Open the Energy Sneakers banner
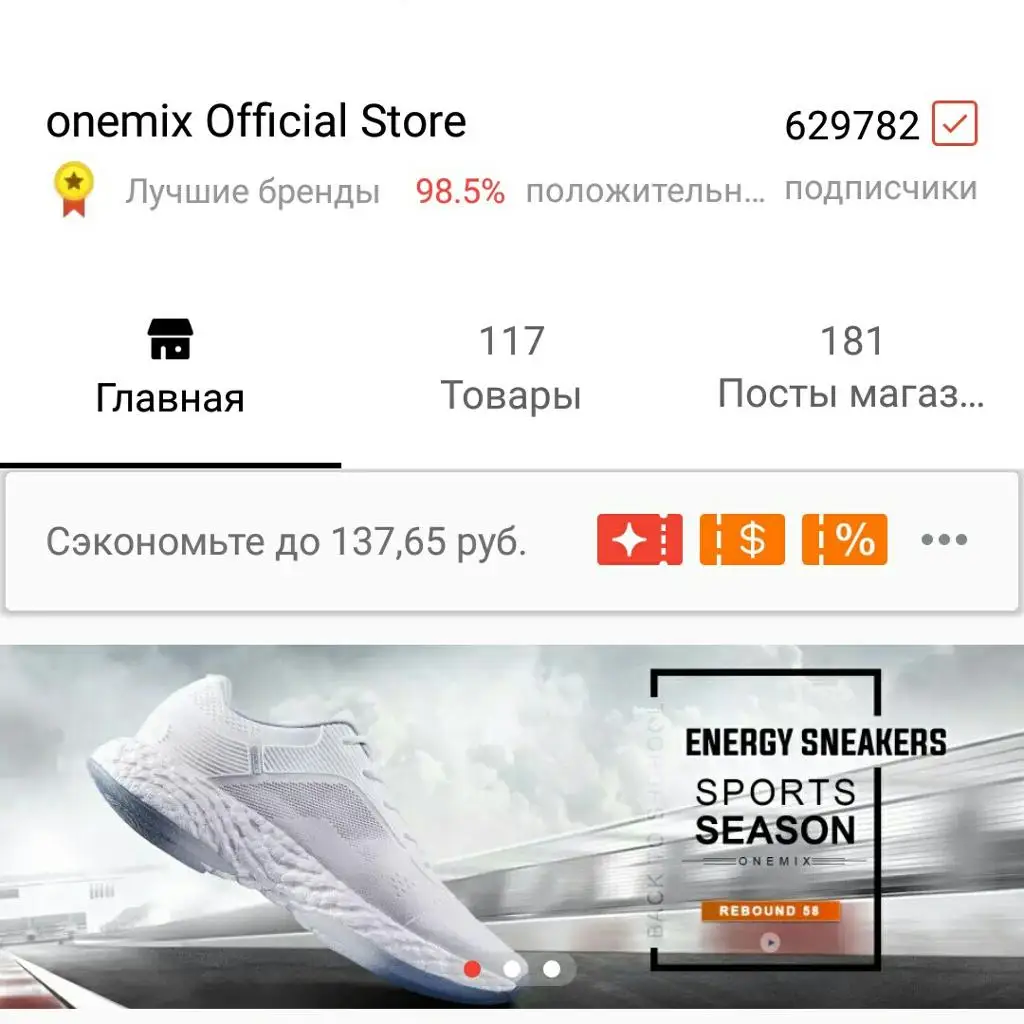The width and height of the screenshot is (1024, 1024). 512,827
